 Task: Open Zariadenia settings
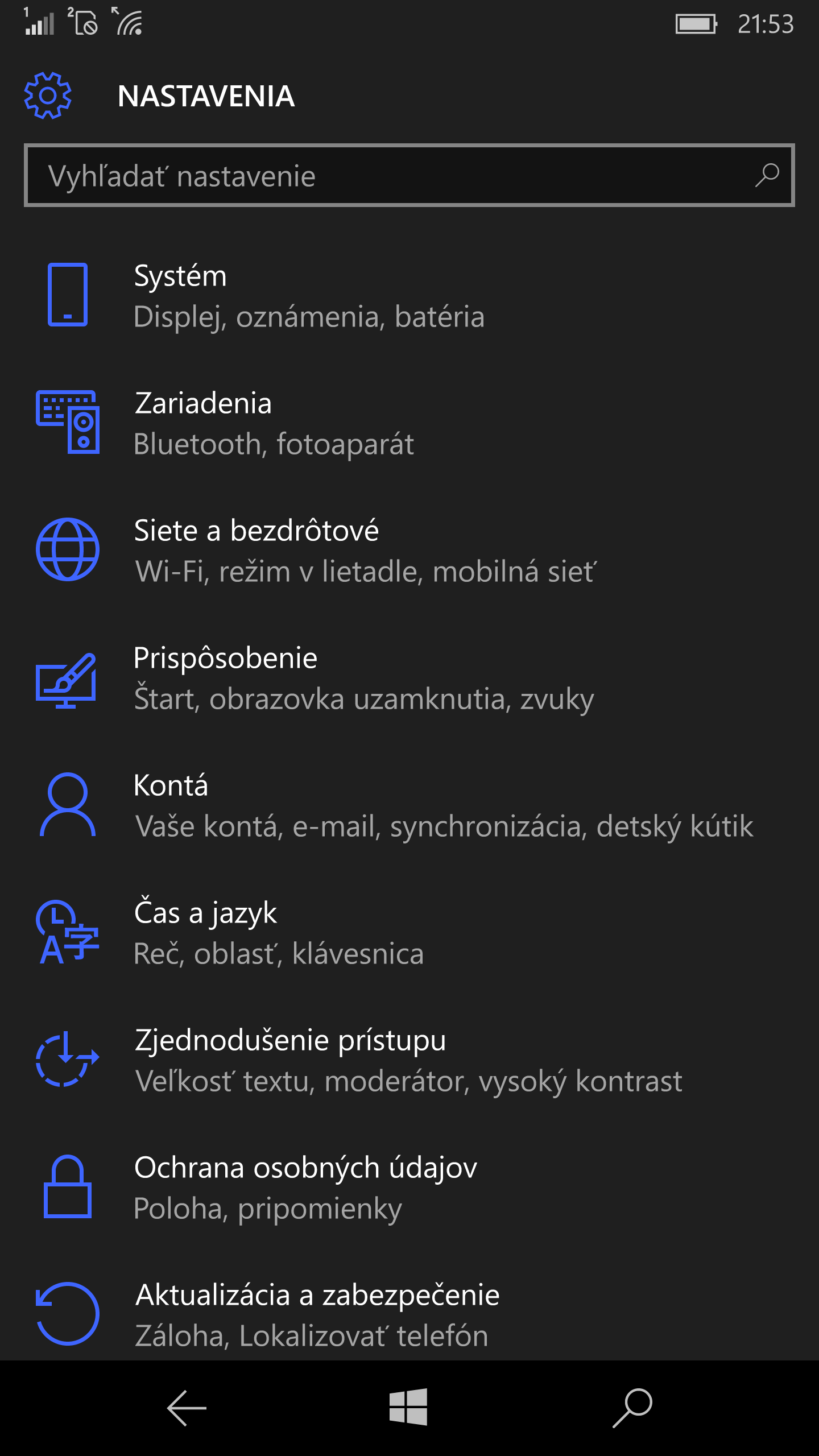[409, 423]
